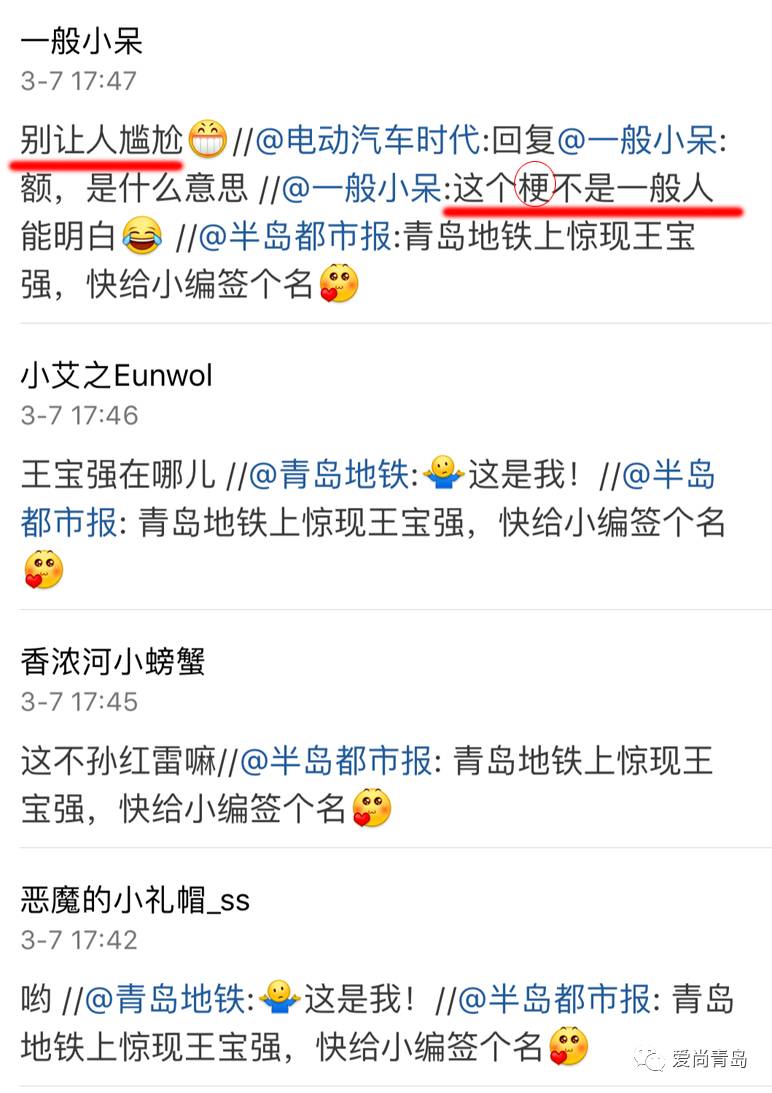Visit 恶魔的小礼帽_ss's profile from the poster name
The width and height of the screenshot is (772, 1093).
135,900
